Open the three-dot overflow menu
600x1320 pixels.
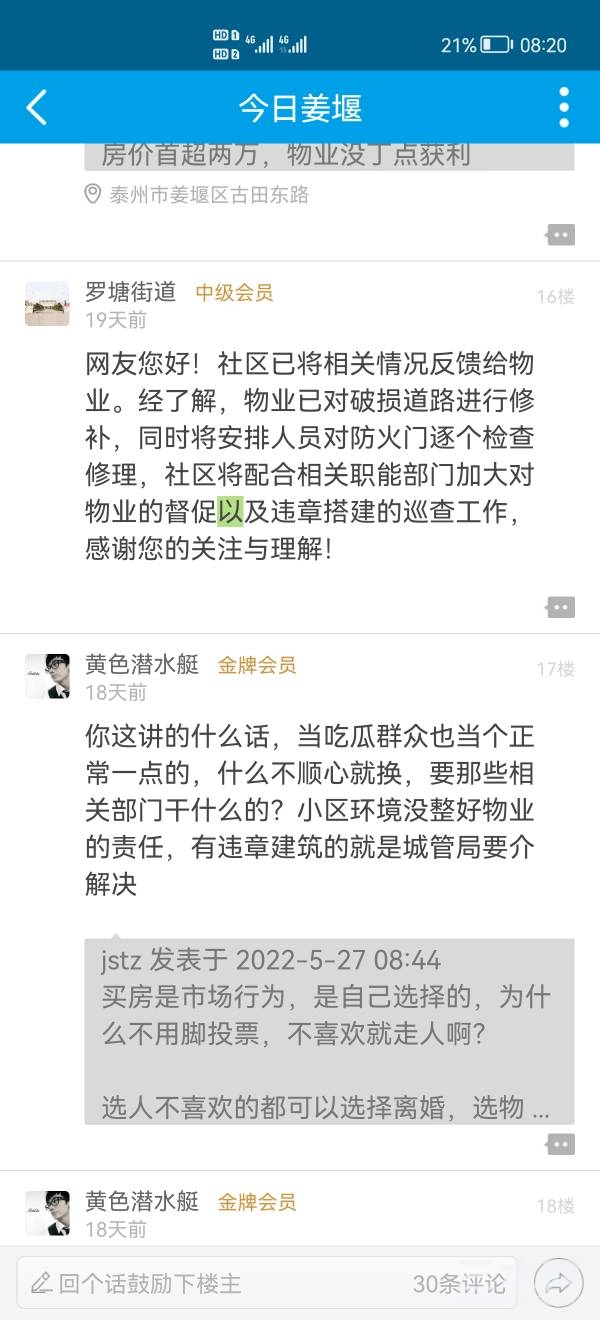564,107
